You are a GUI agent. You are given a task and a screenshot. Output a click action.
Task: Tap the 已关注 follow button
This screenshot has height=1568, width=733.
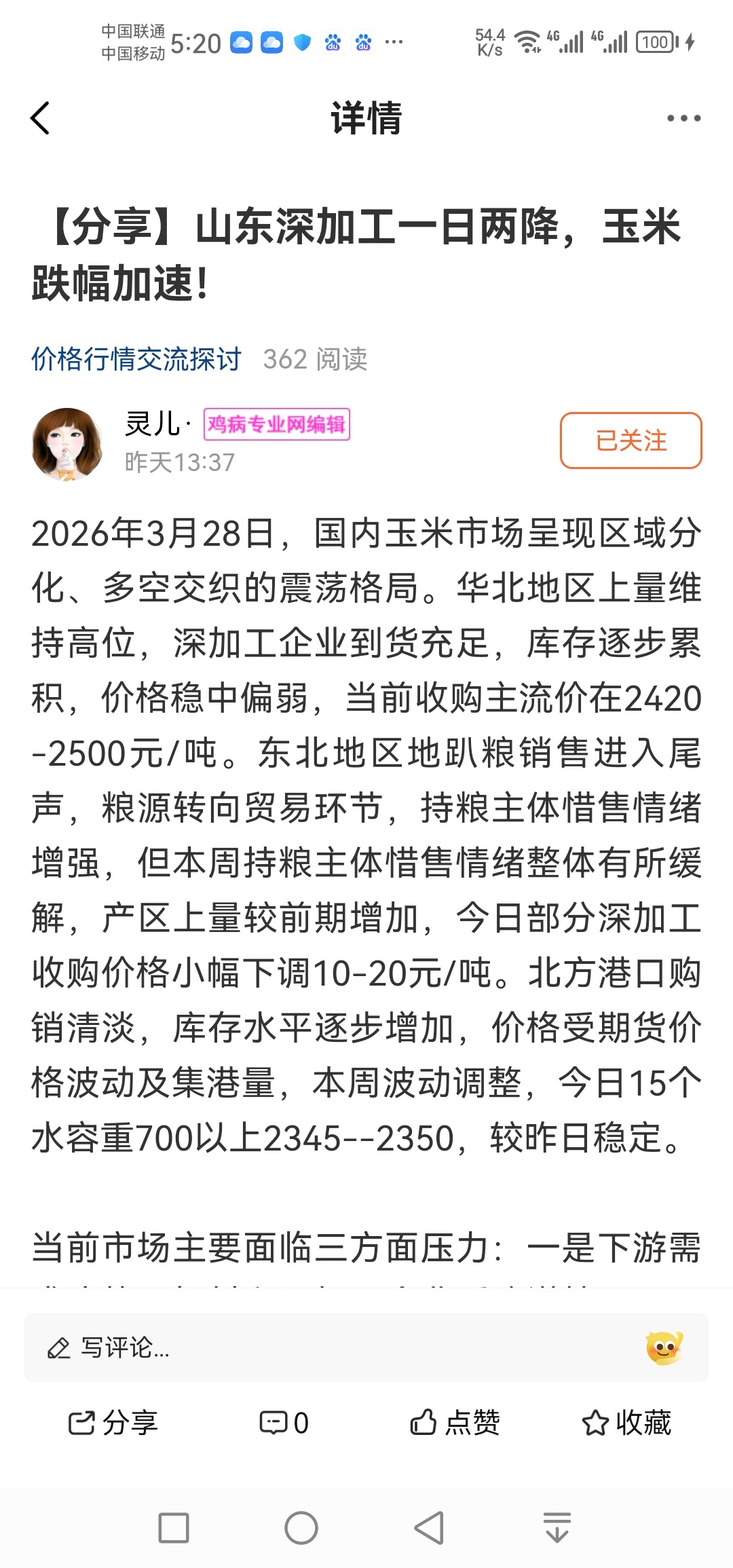(631, 441)
